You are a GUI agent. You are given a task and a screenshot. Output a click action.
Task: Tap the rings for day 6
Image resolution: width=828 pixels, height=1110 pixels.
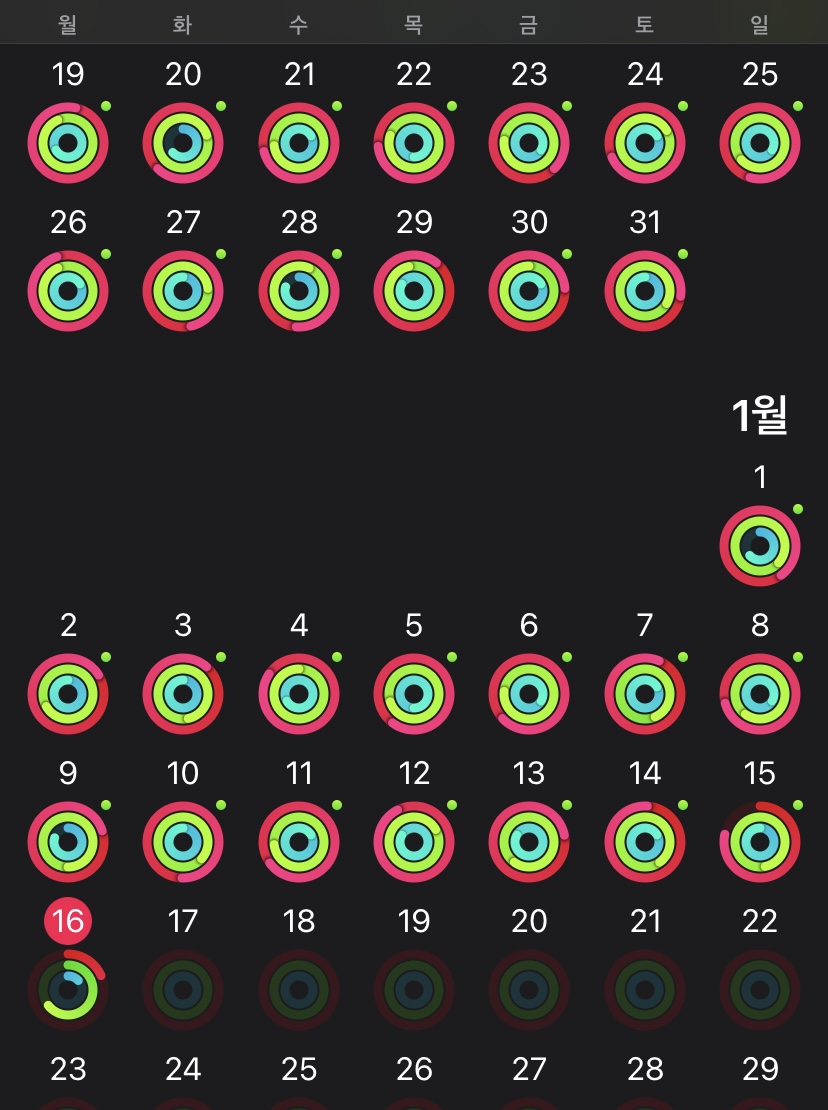coord(529,694)
